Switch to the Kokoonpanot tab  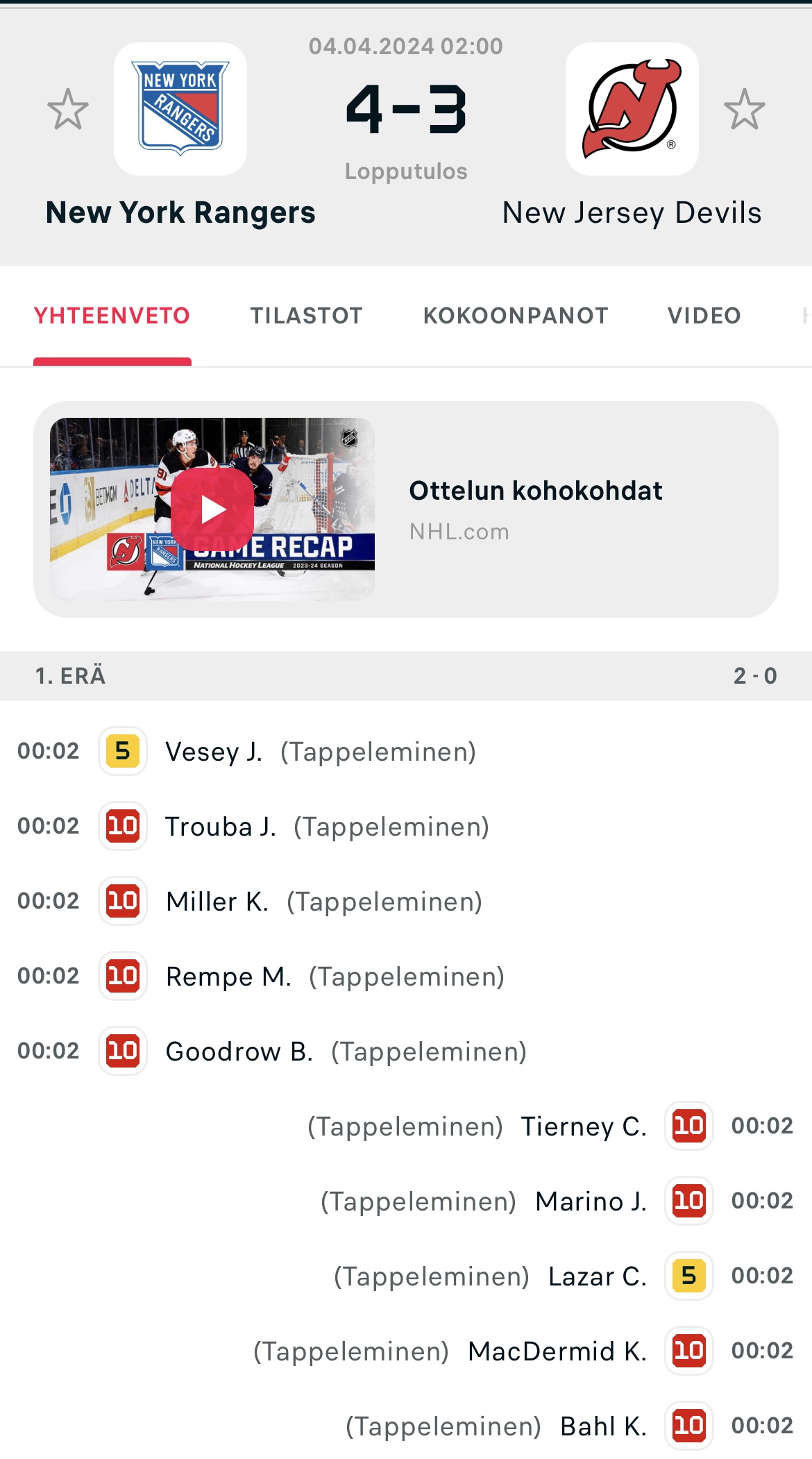click(516, 316)
